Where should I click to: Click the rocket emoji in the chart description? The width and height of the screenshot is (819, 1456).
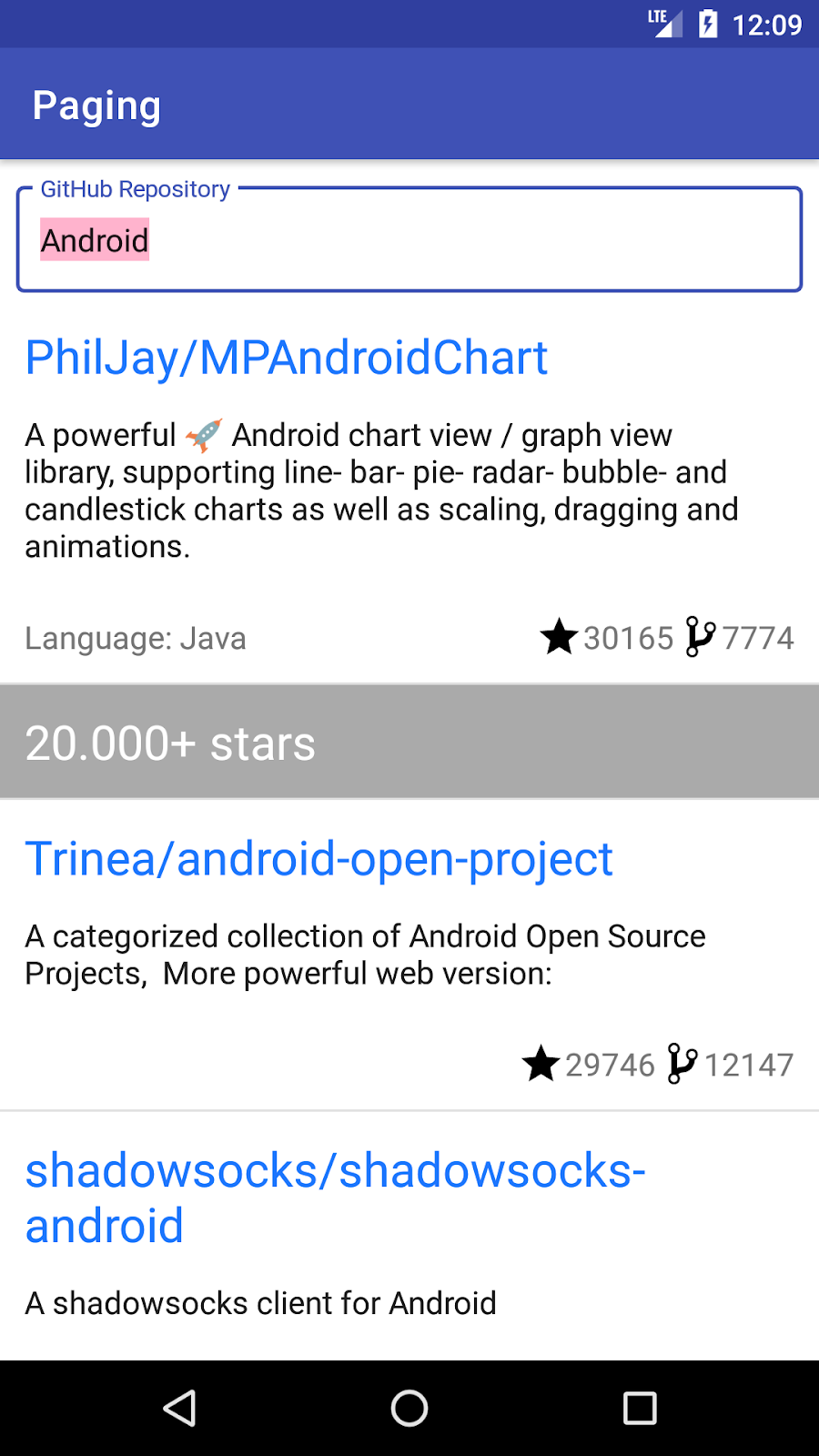pos(204,434)
